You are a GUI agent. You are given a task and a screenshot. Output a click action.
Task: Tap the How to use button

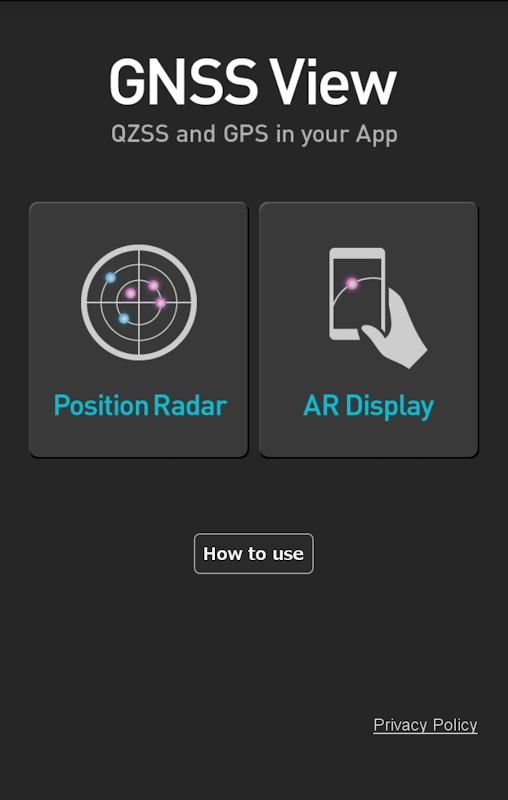pos(253,554)
